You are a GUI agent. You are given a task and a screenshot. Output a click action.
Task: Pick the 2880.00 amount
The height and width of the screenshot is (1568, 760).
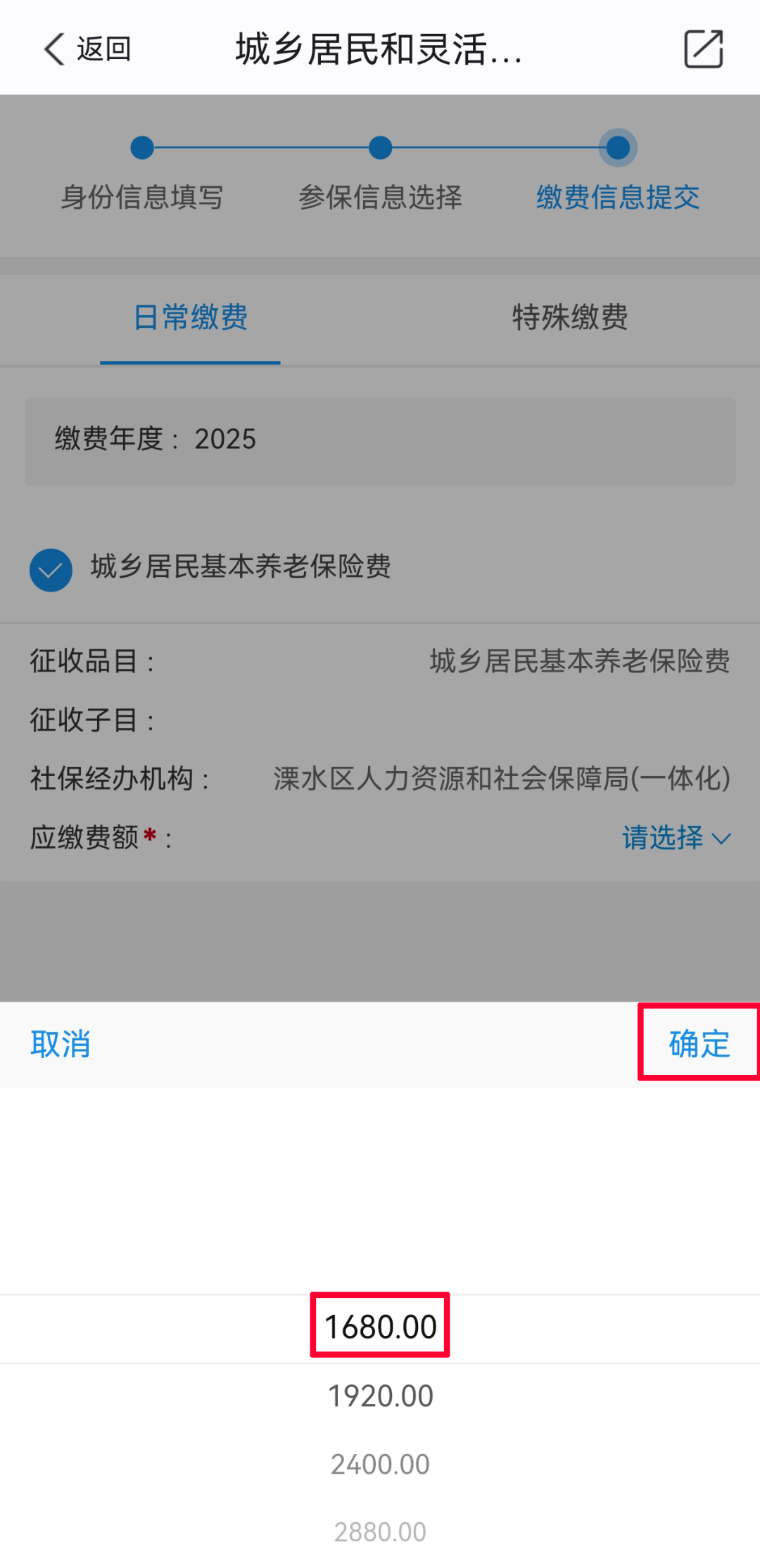380,1532
